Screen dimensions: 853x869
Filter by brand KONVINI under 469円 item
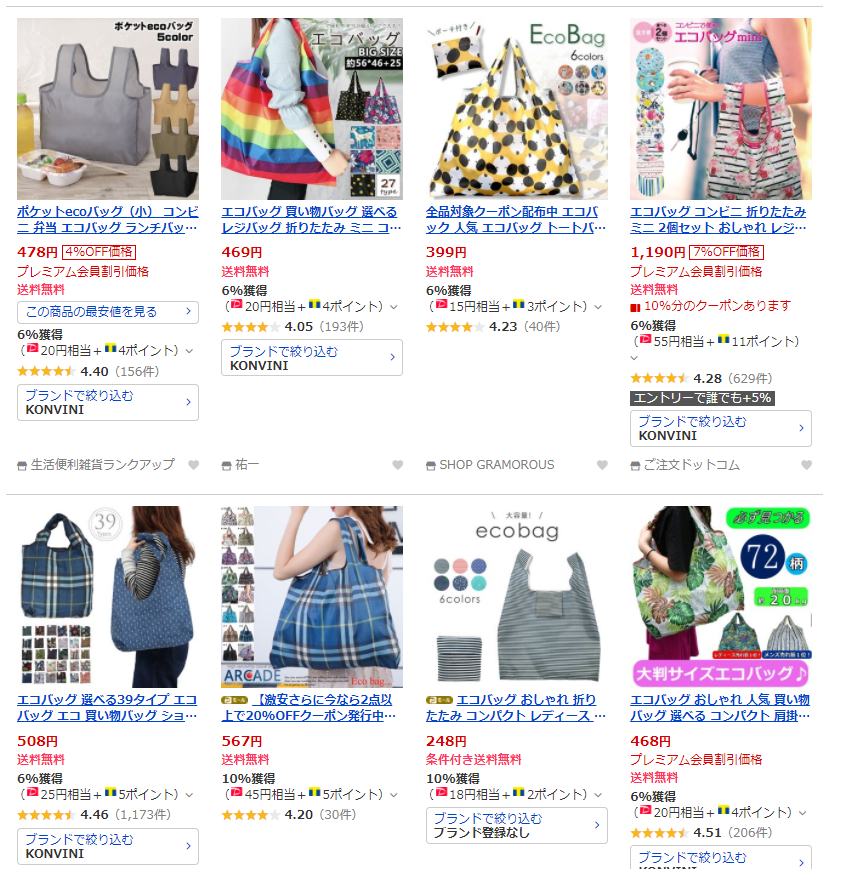[311, 358]
